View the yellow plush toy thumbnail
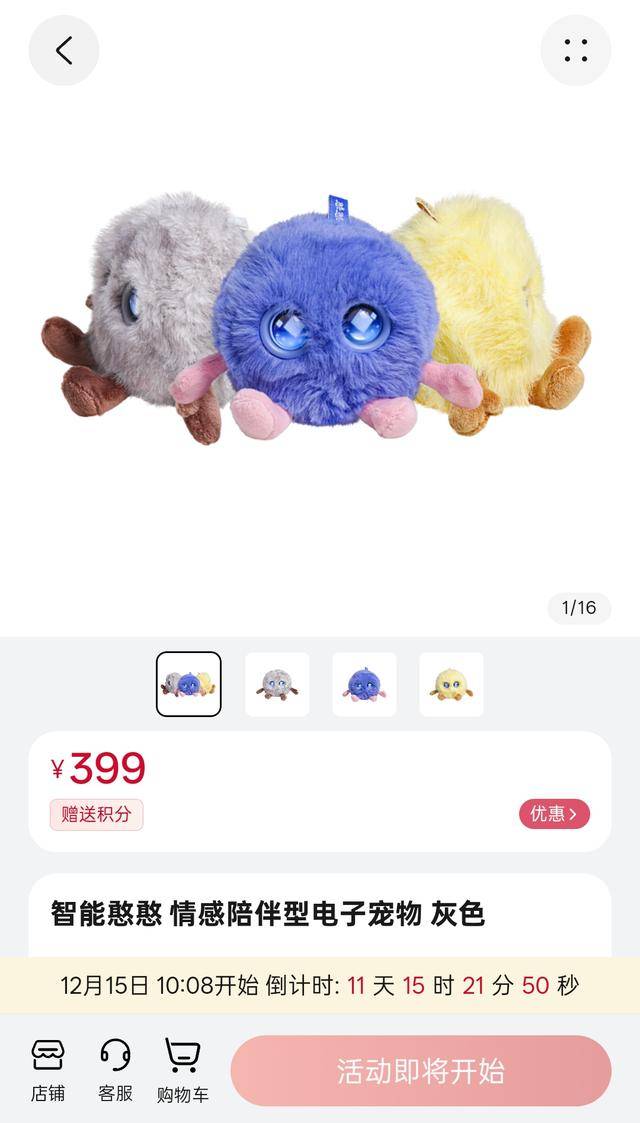Viewport: 640px width, 1123px height. [x=451, y=684]
